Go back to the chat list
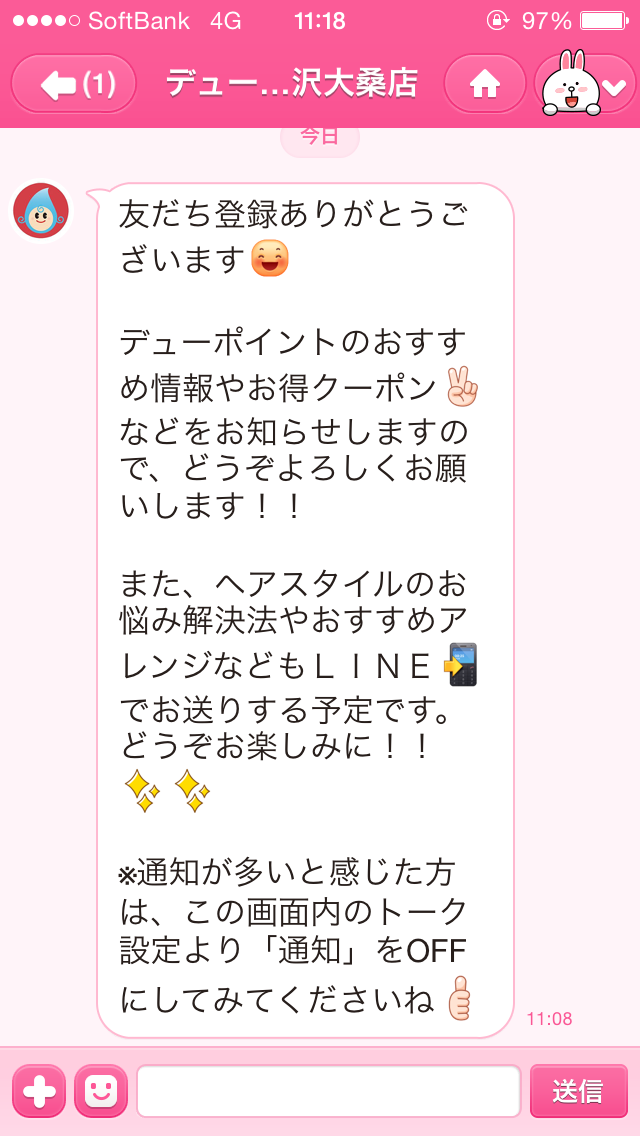This screenshot has width=640, height=1136. pos(74,85)
